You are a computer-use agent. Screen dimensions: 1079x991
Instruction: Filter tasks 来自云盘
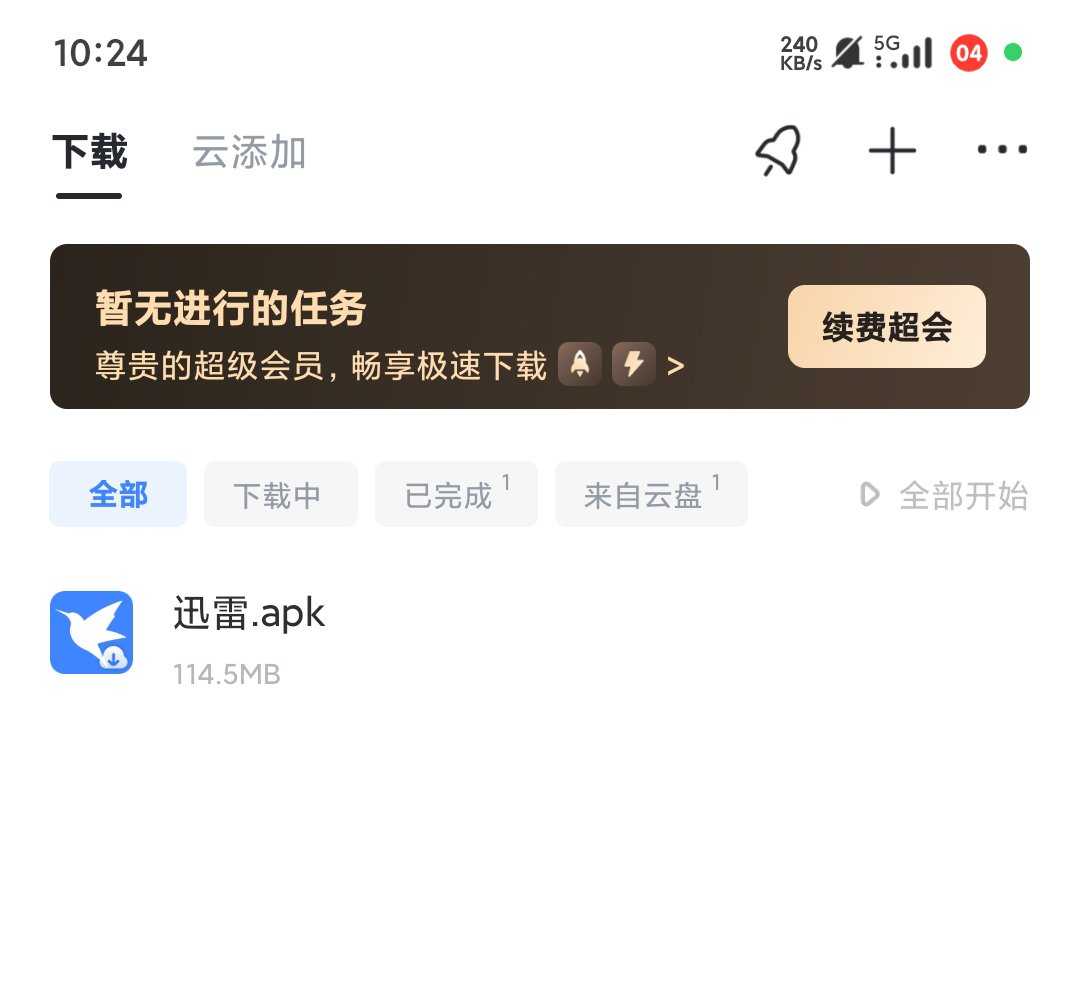(x=650, y=494)
